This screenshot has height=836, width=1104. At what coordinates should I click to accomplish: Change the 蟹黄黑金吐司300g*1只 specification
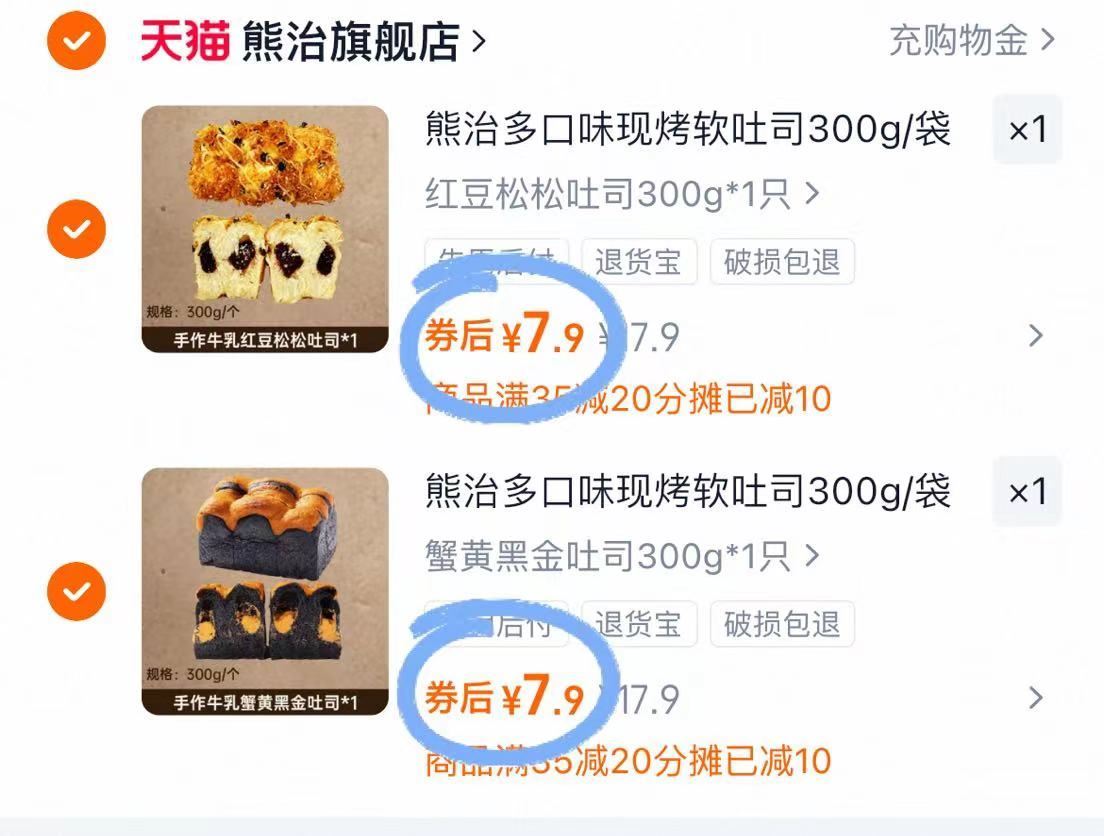tap(622, 556)
